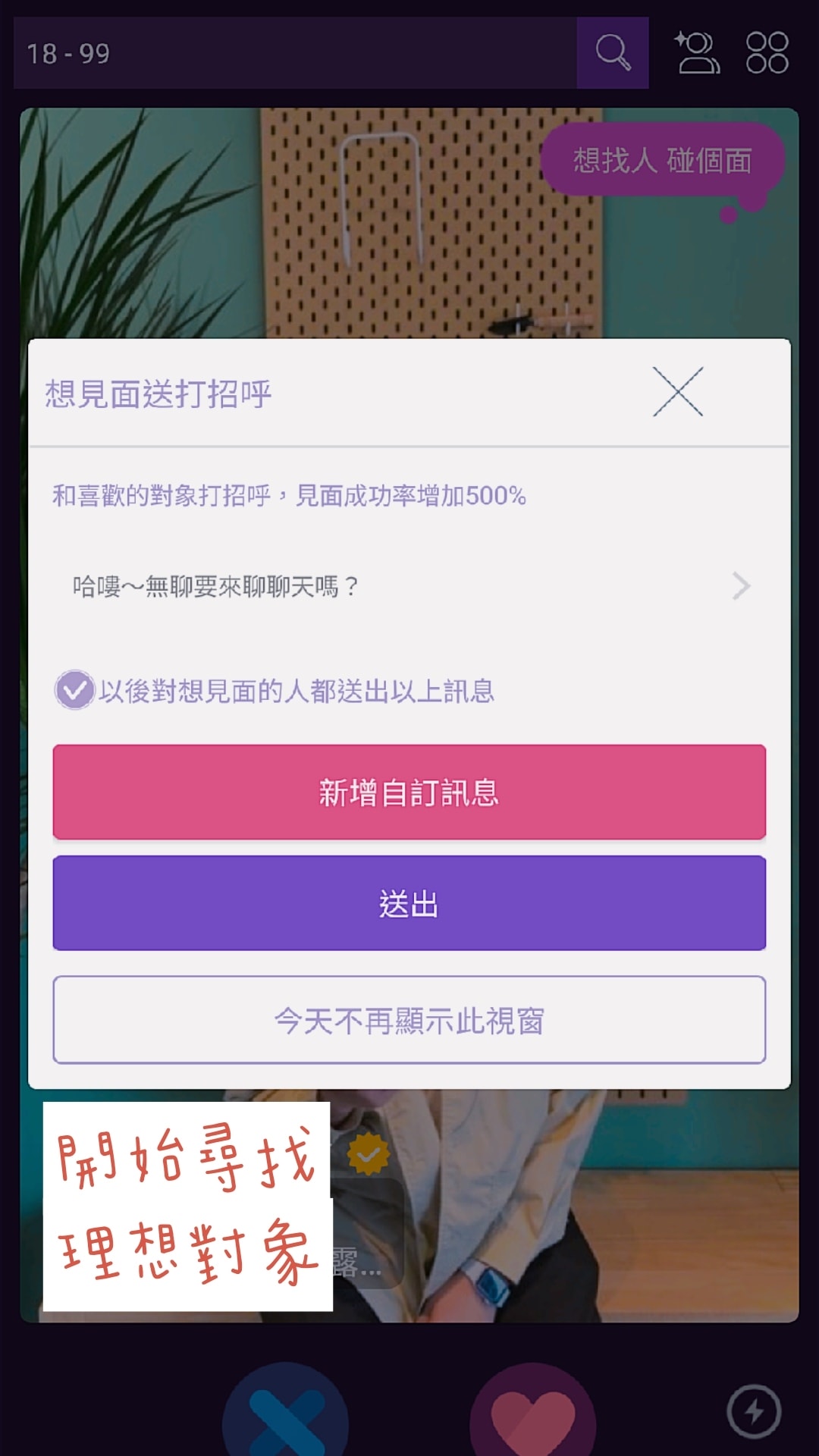
Task: Open the add-friend person icon
Action: coord(697,53)
